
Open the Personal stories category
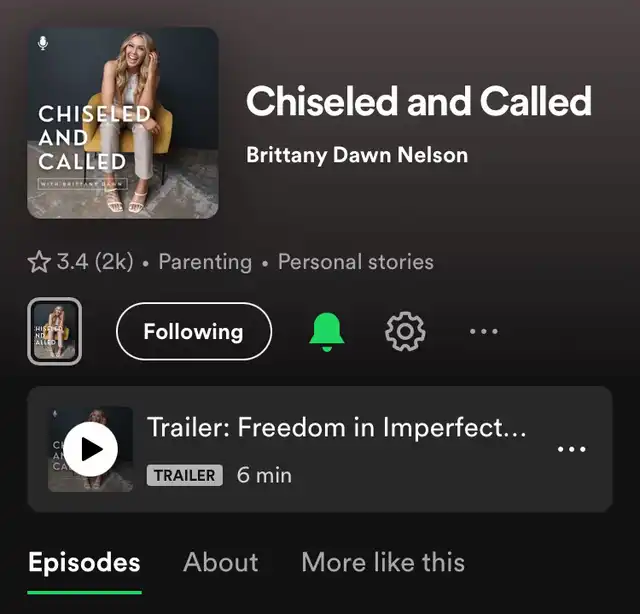355,262
